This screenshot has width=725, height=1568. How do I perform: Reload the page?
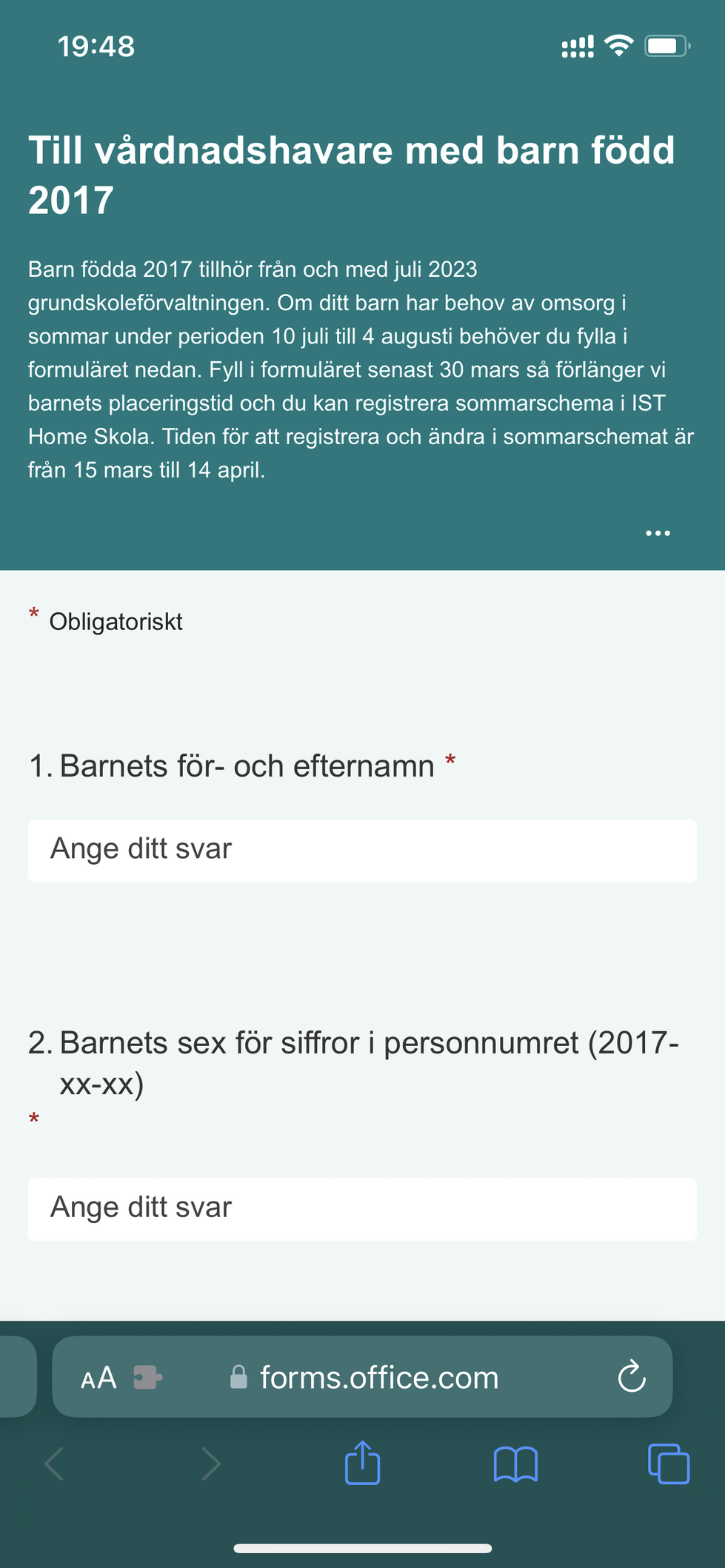632,1377
